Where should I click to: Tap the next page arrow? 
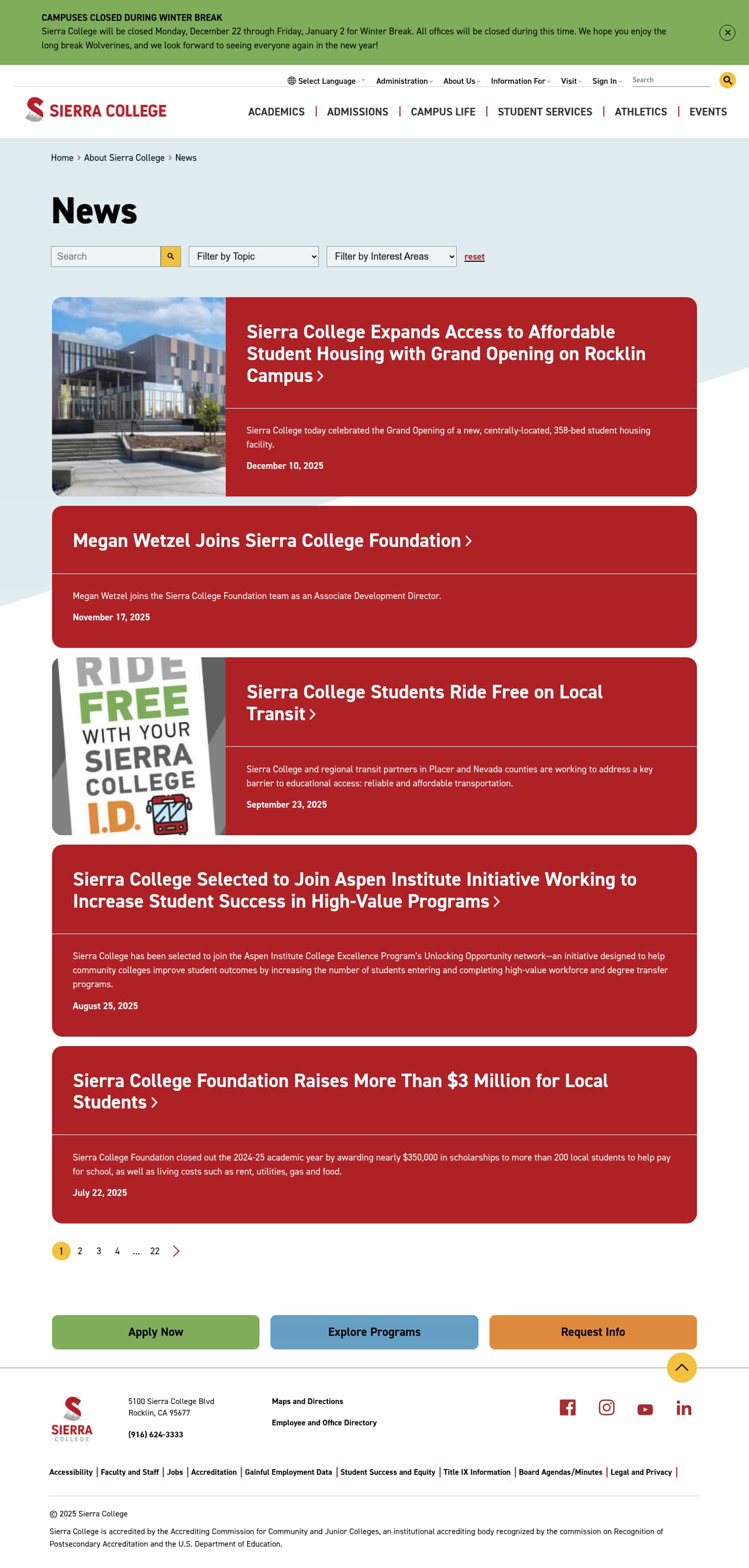tap(176, 1251)
